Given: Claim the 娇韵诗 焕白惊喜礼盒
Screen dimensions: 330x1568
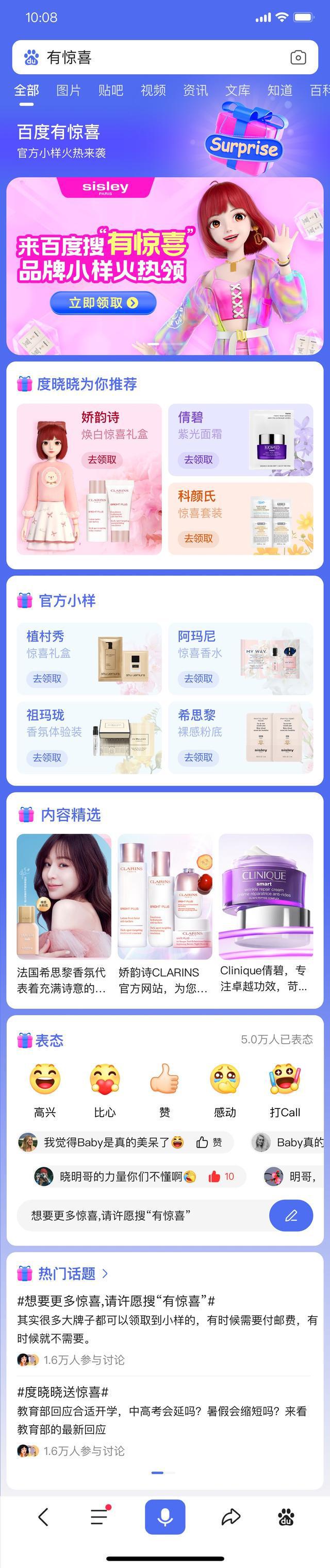Looking at the screenshot, I should coord(102,459).
